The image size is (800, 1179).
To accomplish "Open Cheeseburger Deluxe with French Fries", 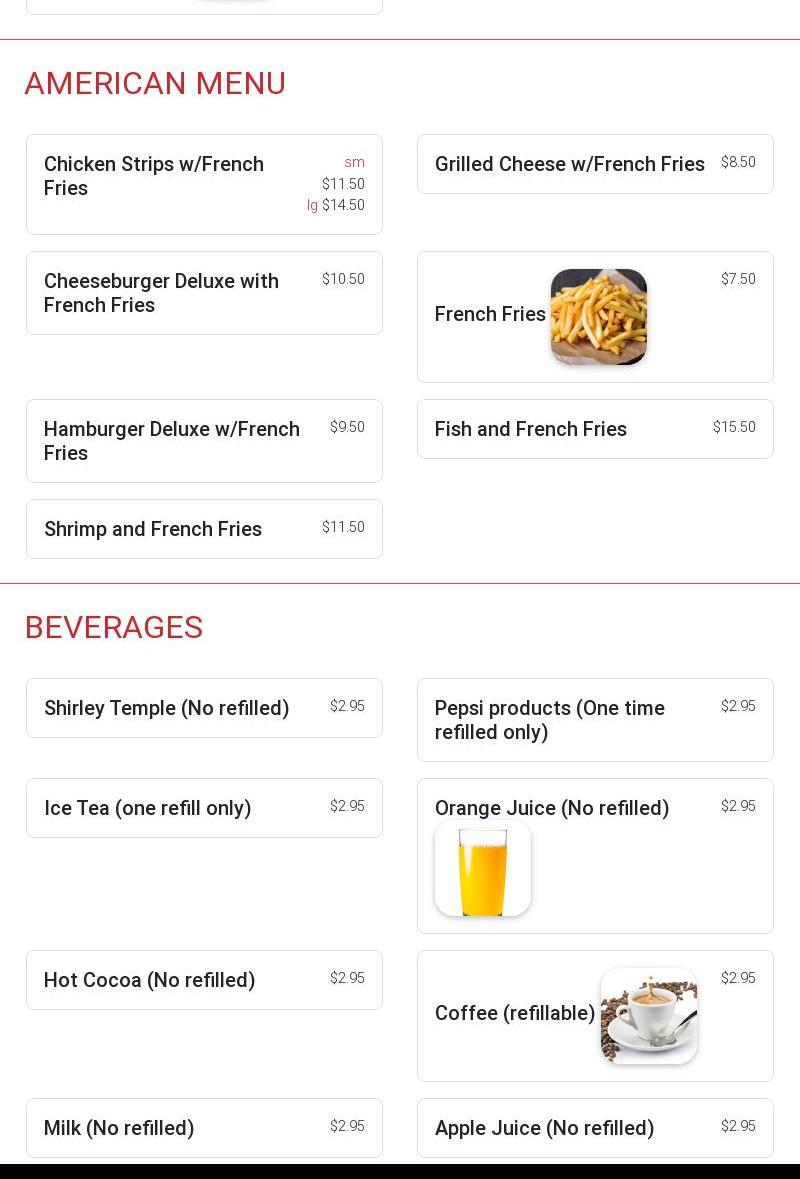I will click(204, 293).
